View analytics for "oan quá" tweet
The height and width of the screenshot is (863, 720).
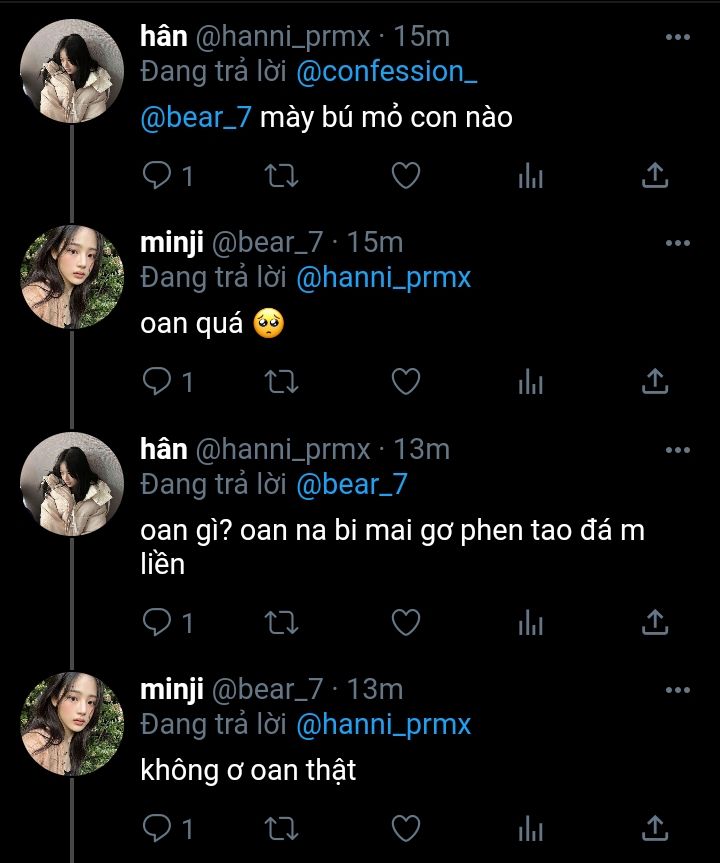point(530,381)
